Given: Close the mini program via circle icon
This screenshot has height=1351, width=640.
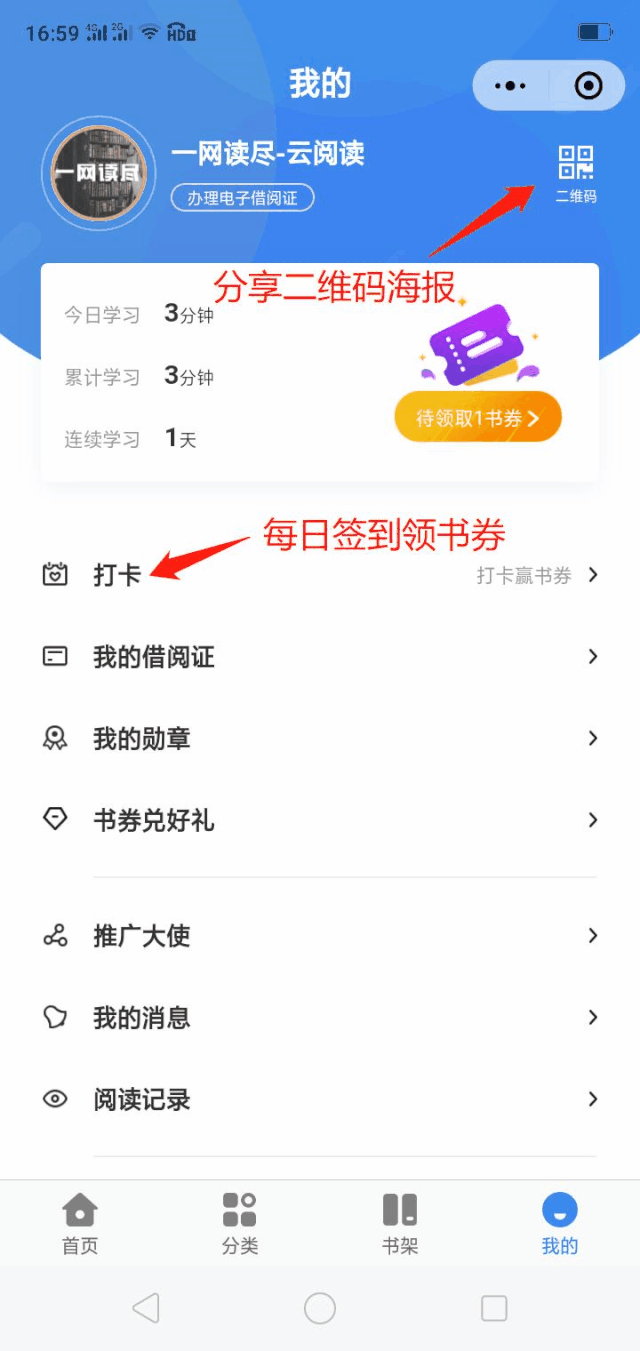Looking at the screenshot, I should [x=589, y=86].
